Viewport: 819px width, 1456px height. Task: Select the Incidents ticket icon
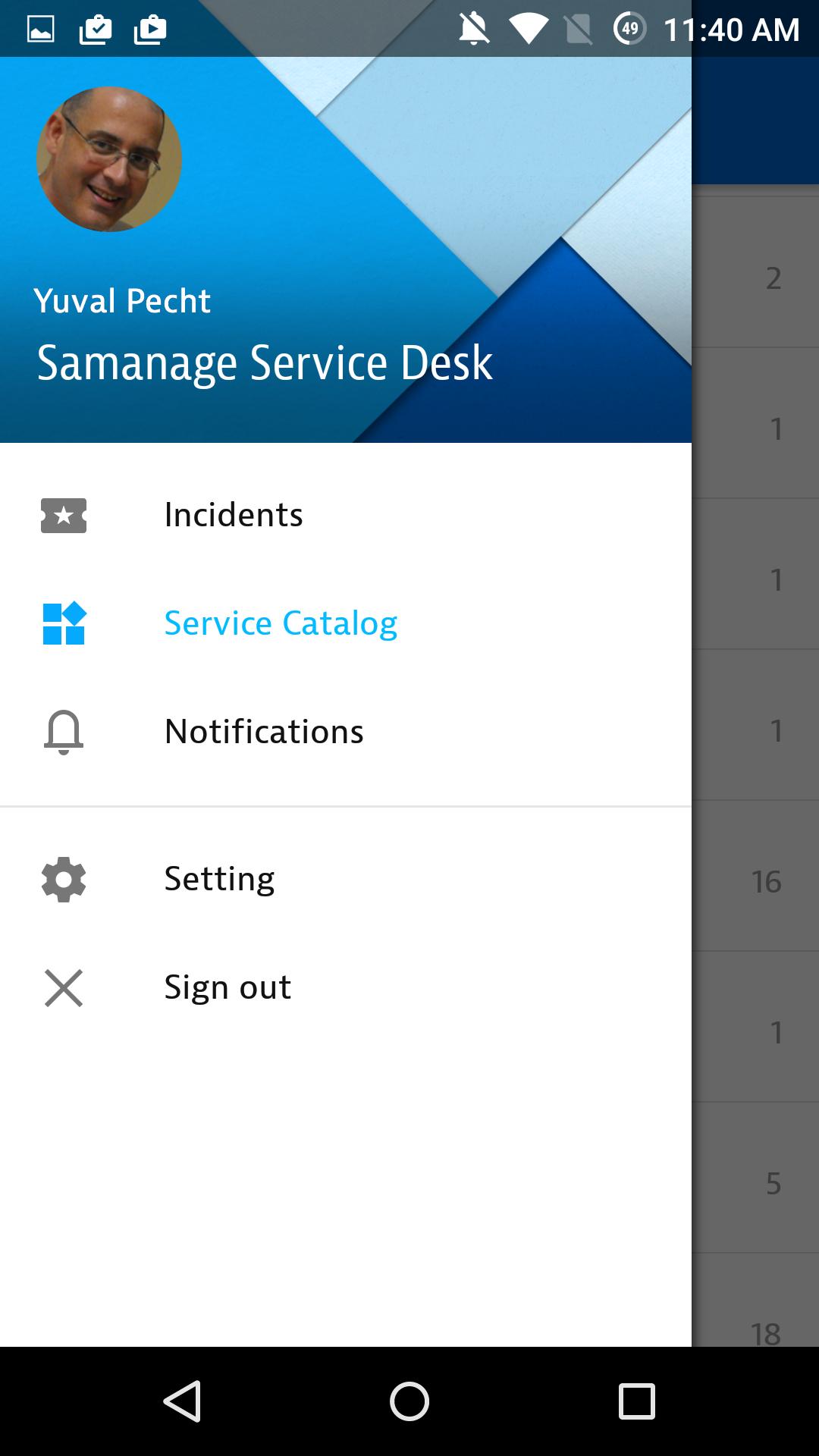64,515
